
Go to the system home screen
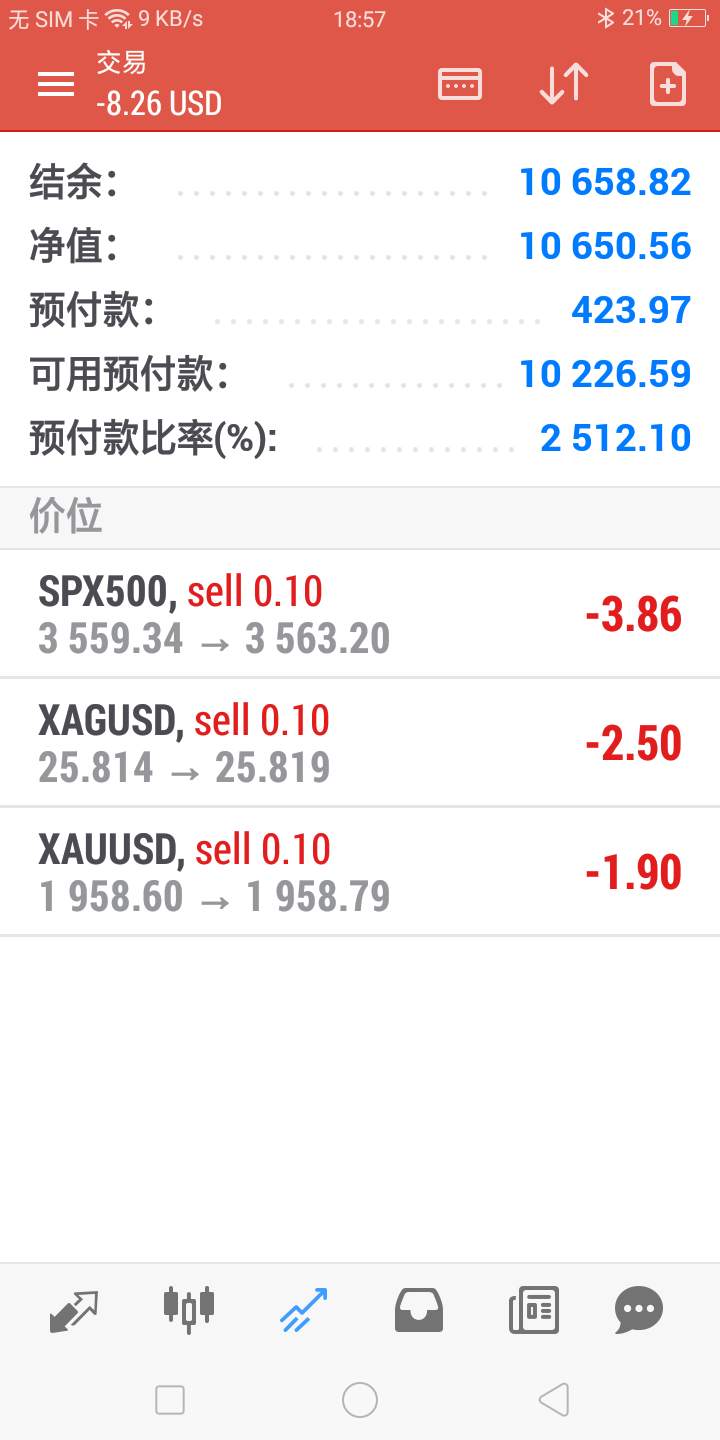point(360,1400)
